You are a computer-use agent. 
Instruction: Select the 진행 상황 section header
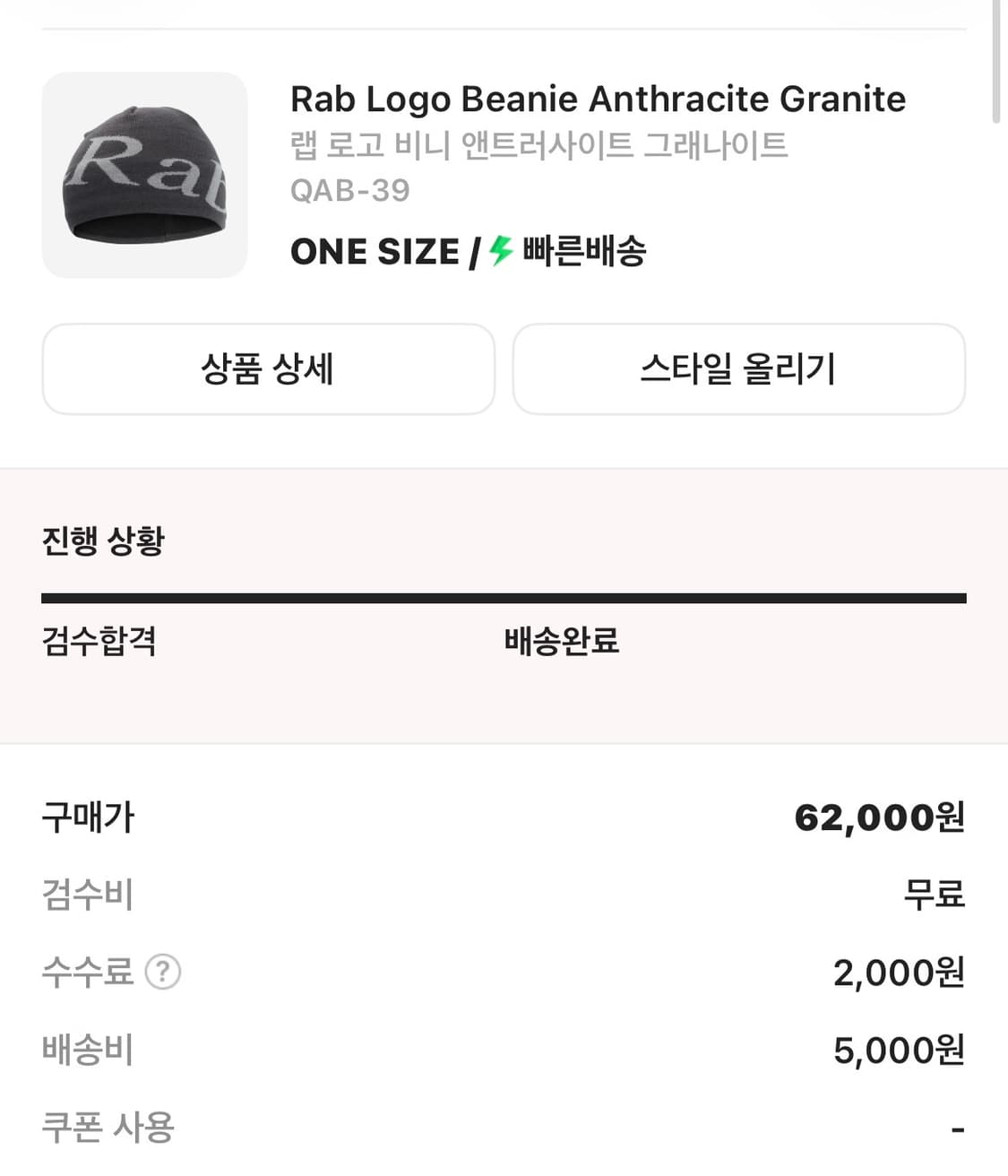(105, 540)
